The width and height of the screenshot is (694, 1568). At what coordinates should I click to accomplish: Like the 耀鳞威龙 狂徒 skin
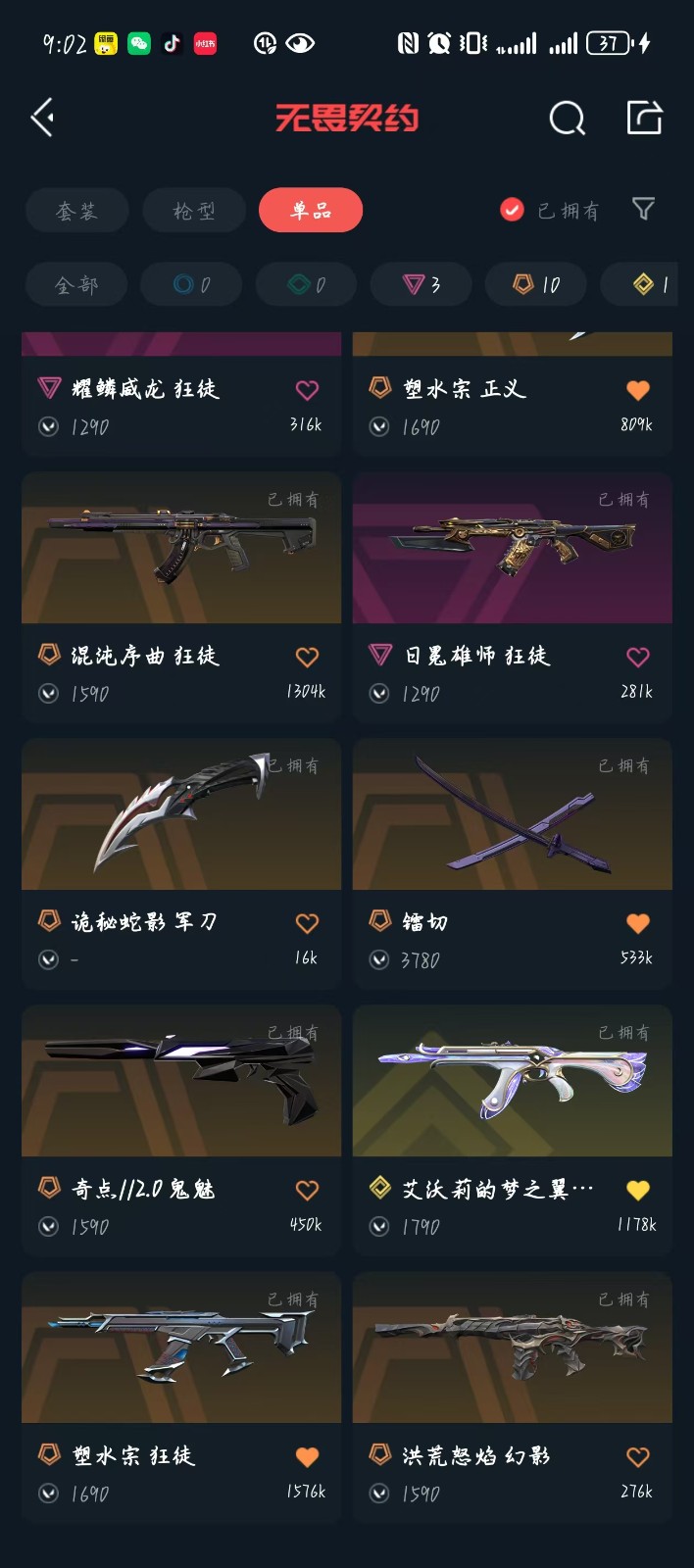pos(307,390)
